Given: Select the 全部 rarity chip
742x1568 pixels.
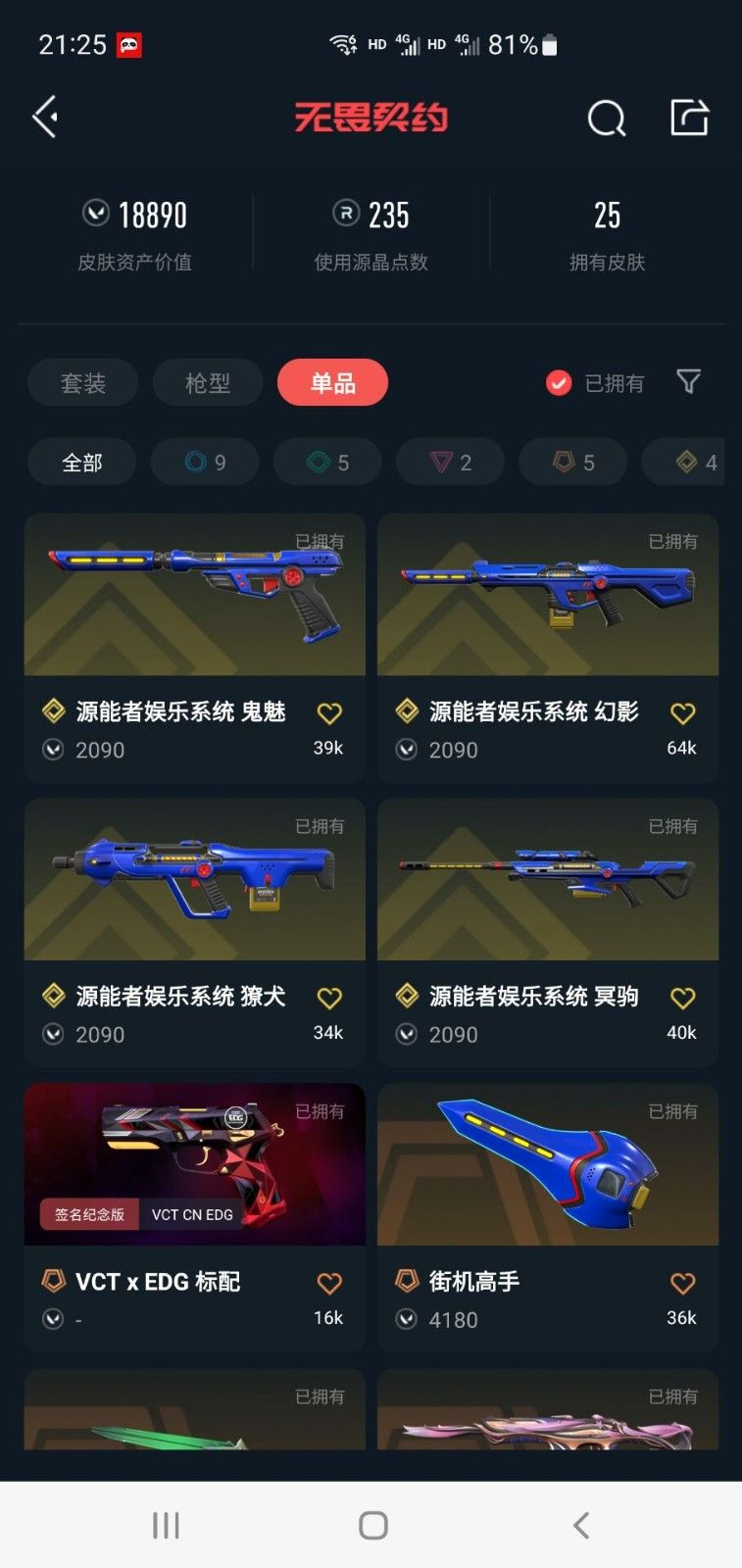Looking at the screenshot, I should [81, 463].
